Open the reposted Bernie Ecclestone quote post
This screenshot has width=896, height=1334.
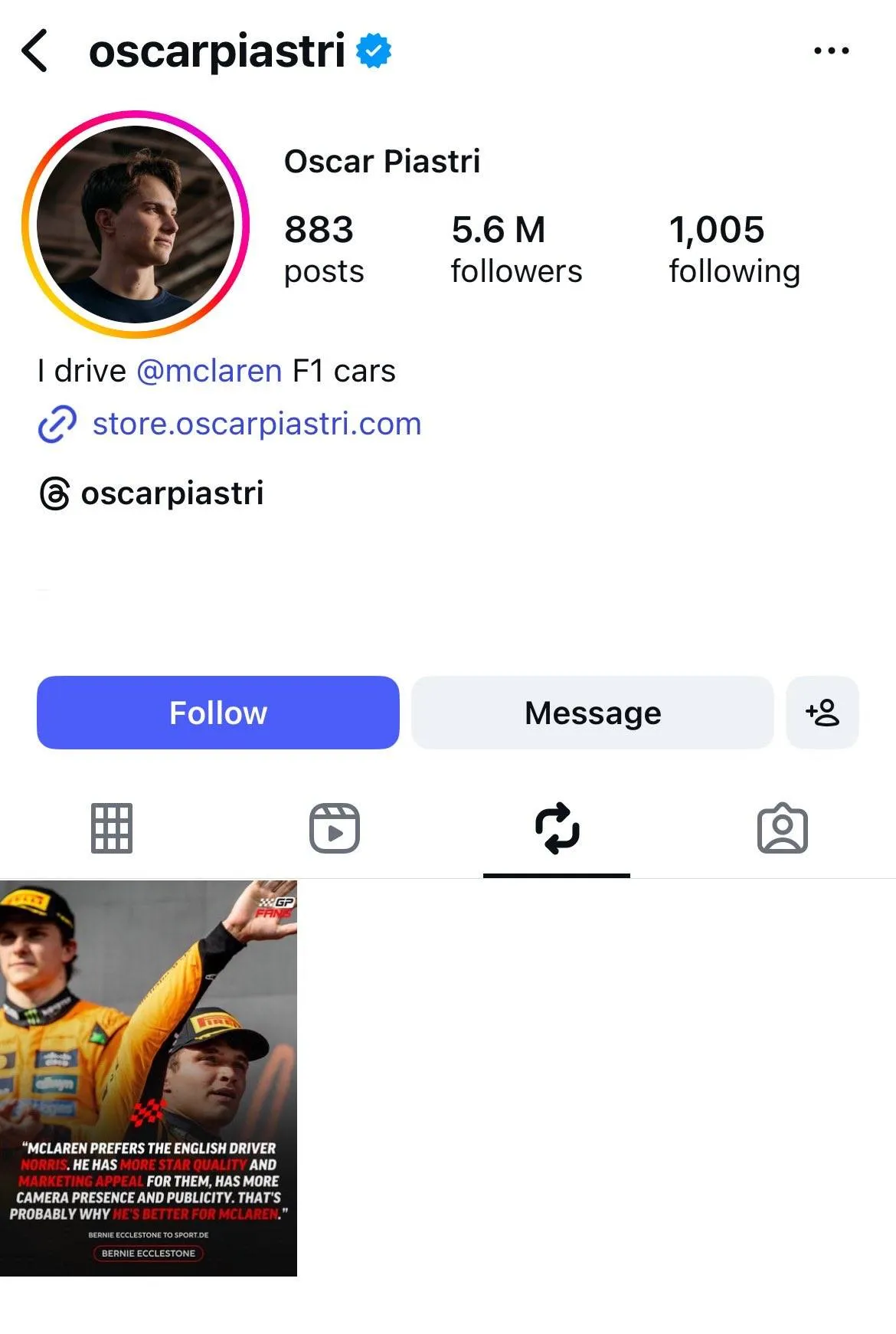(x=148, y=1077)
